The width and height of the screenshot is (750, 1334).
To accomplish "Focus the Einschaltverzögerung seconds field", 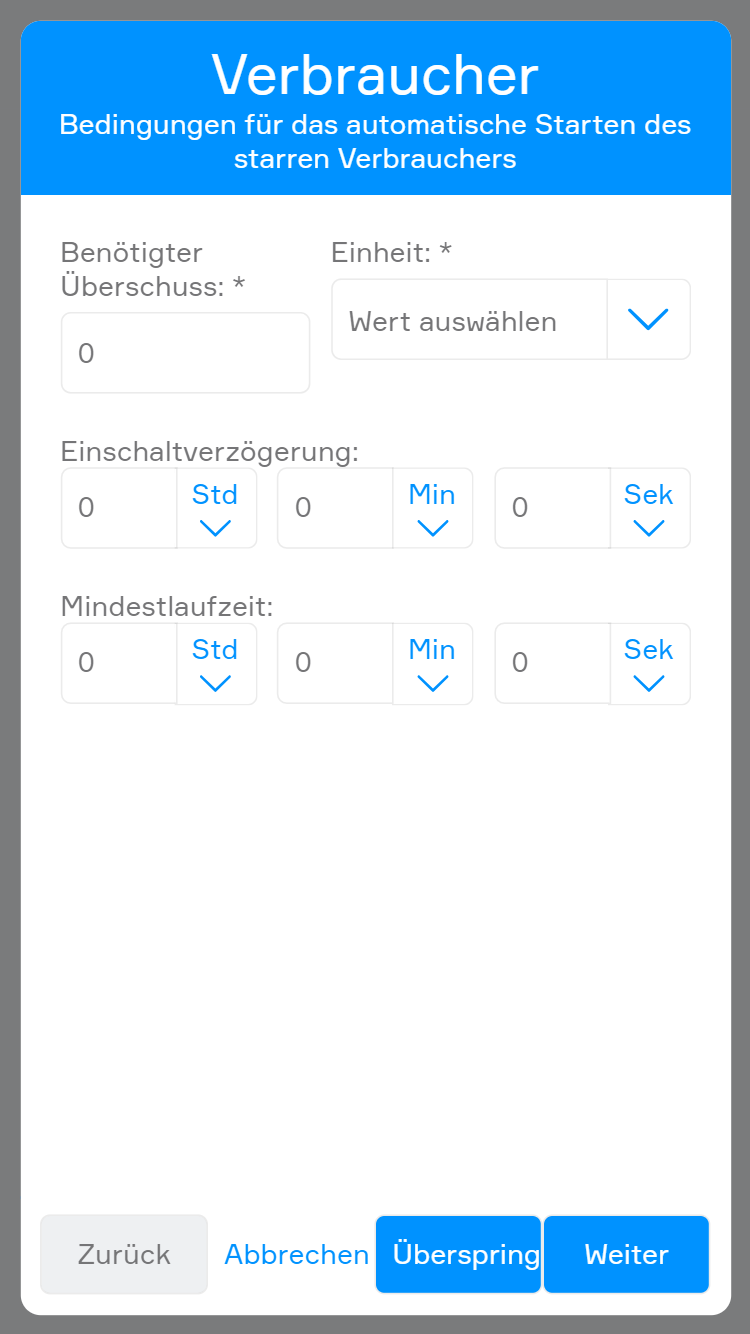I will [x=552, y=508].
